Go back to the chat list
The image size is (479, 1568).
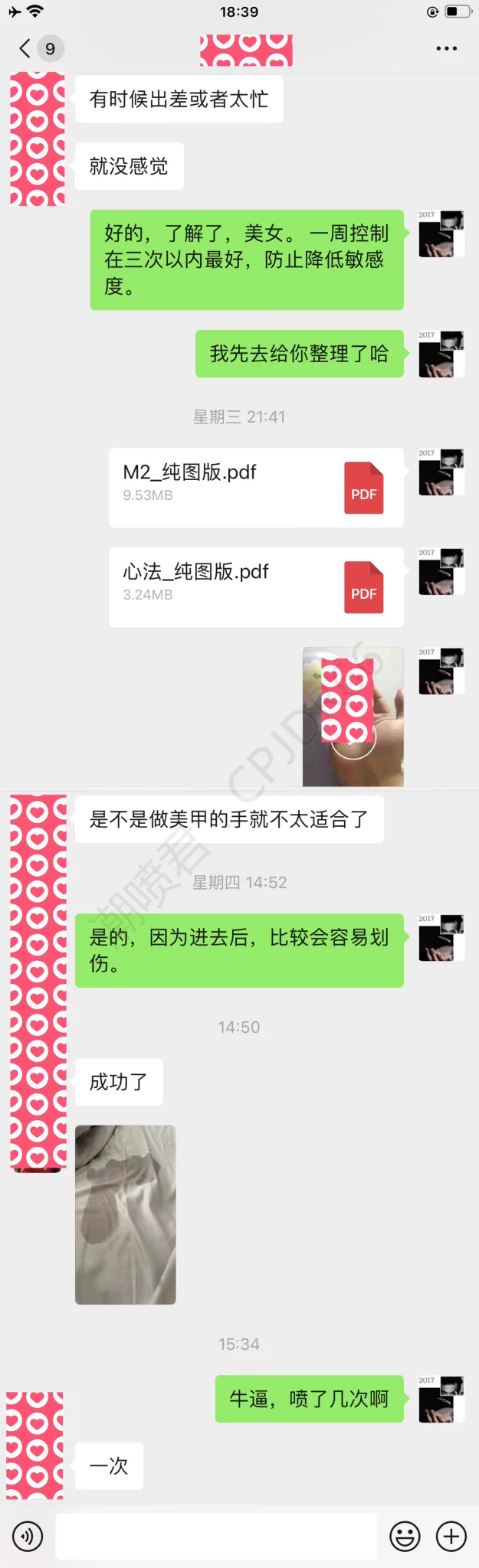pyautogui.click(x=25, y=48)
